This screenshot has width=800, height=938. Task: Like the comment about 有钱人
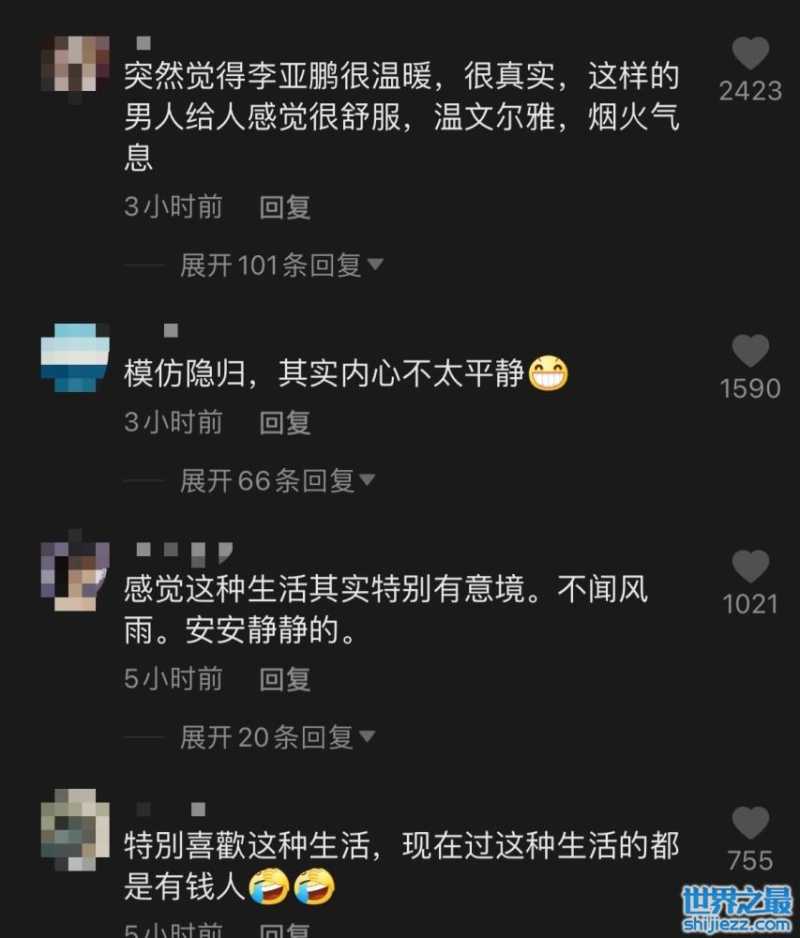[750, 823]
